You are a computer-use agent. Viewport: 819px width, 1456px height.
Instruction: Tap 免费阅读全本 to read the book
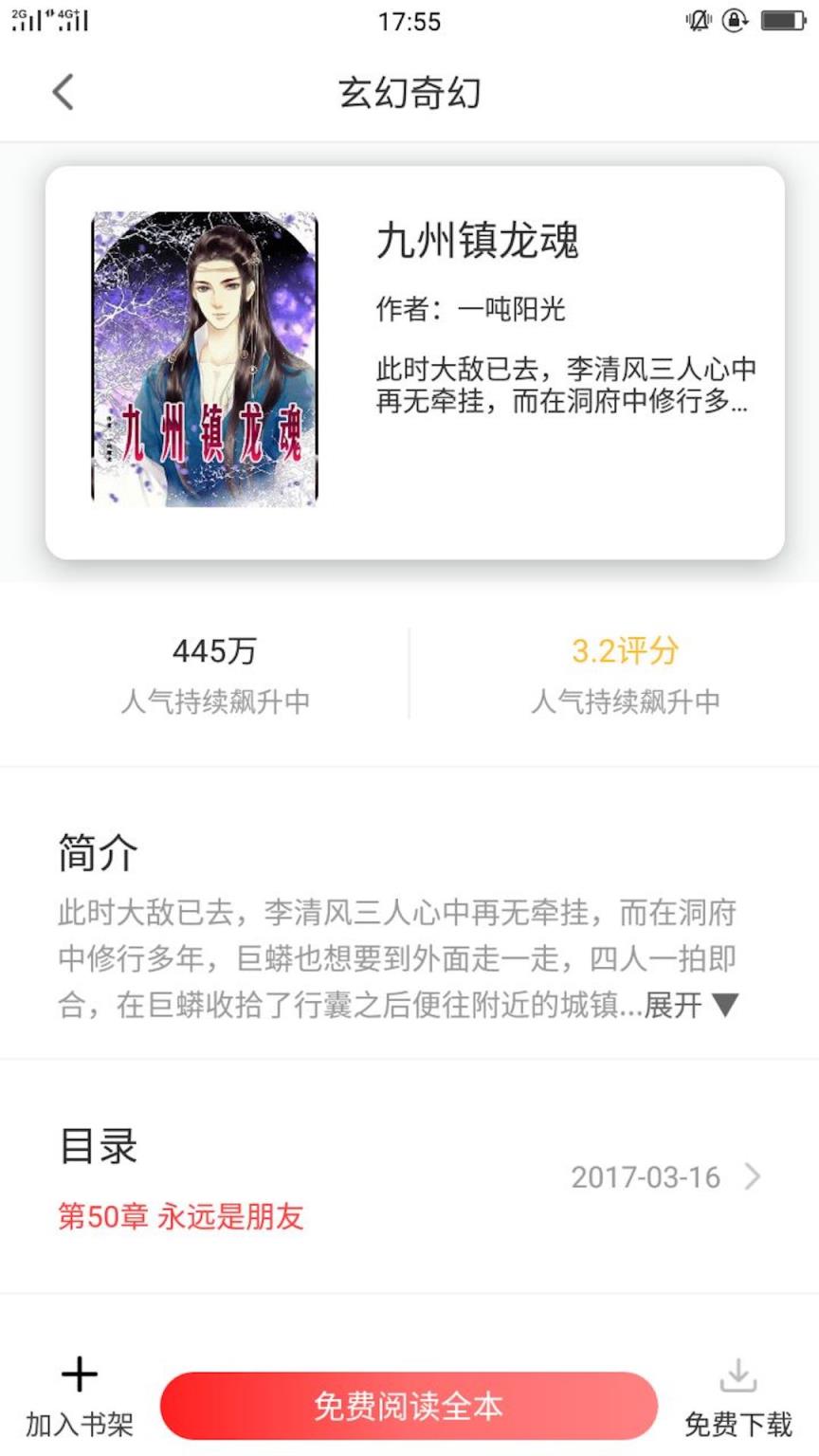pos(409,1405)
